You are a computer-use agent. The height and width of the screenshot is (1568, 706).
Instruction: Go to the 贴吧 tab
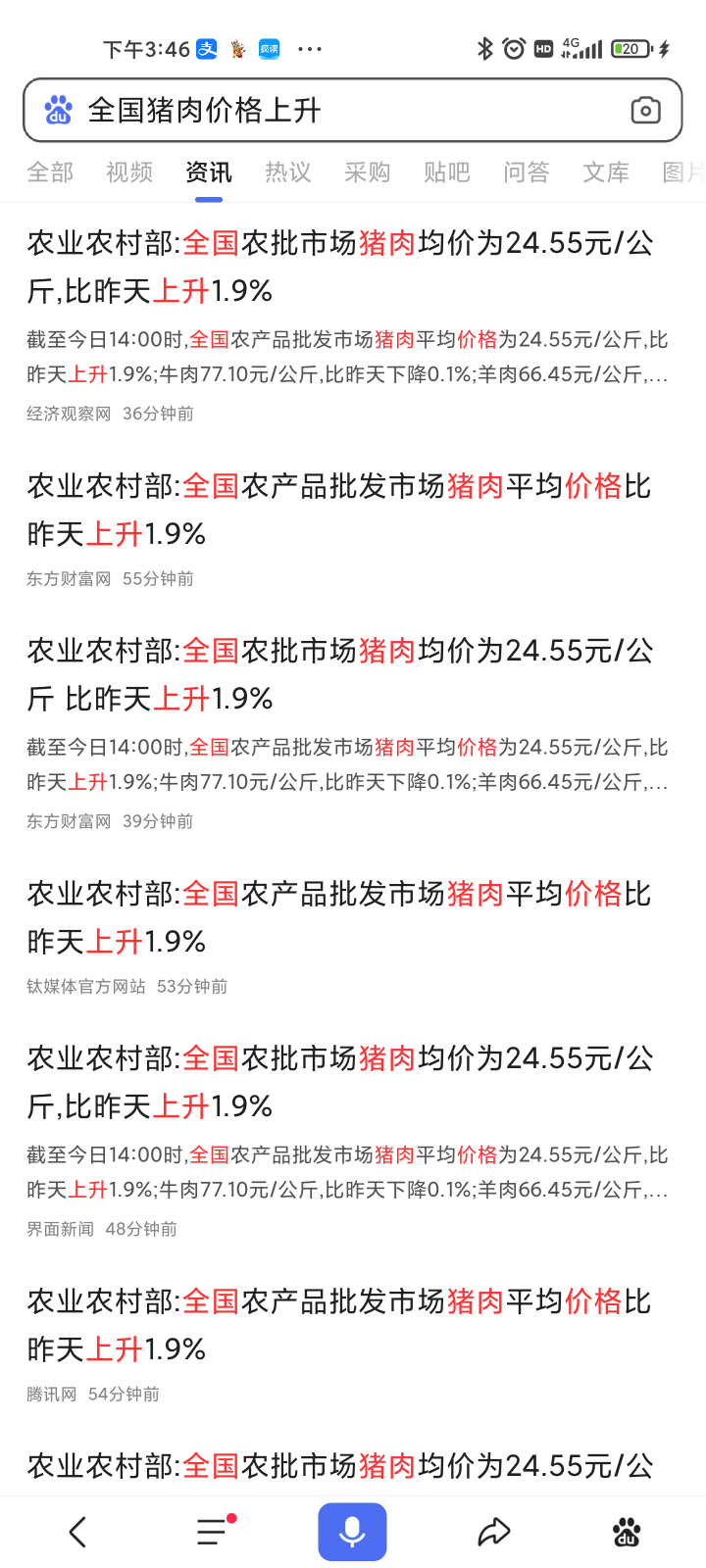pyautogui.click(x=447, y=172)
